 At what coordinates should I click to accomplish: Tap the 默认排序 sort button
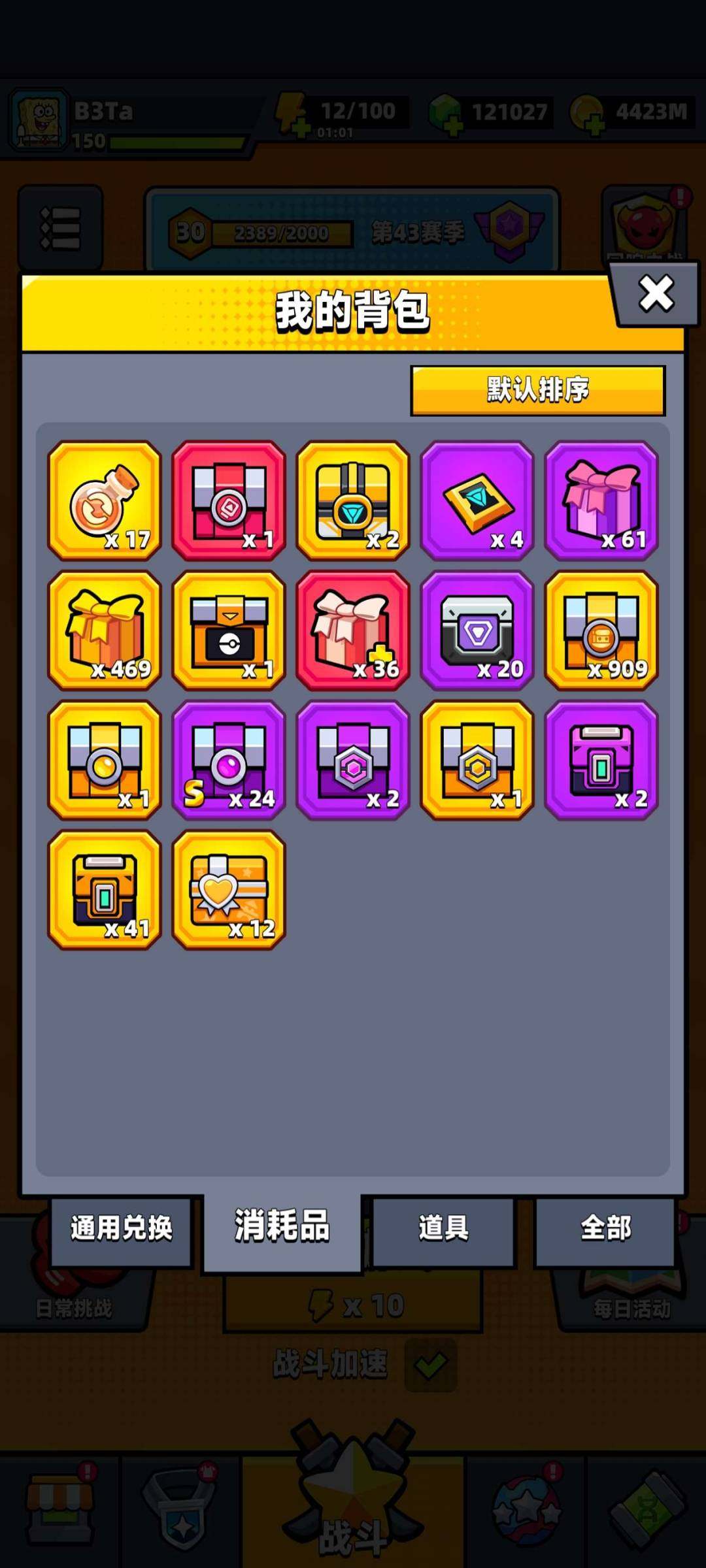(x=537, y=390)
